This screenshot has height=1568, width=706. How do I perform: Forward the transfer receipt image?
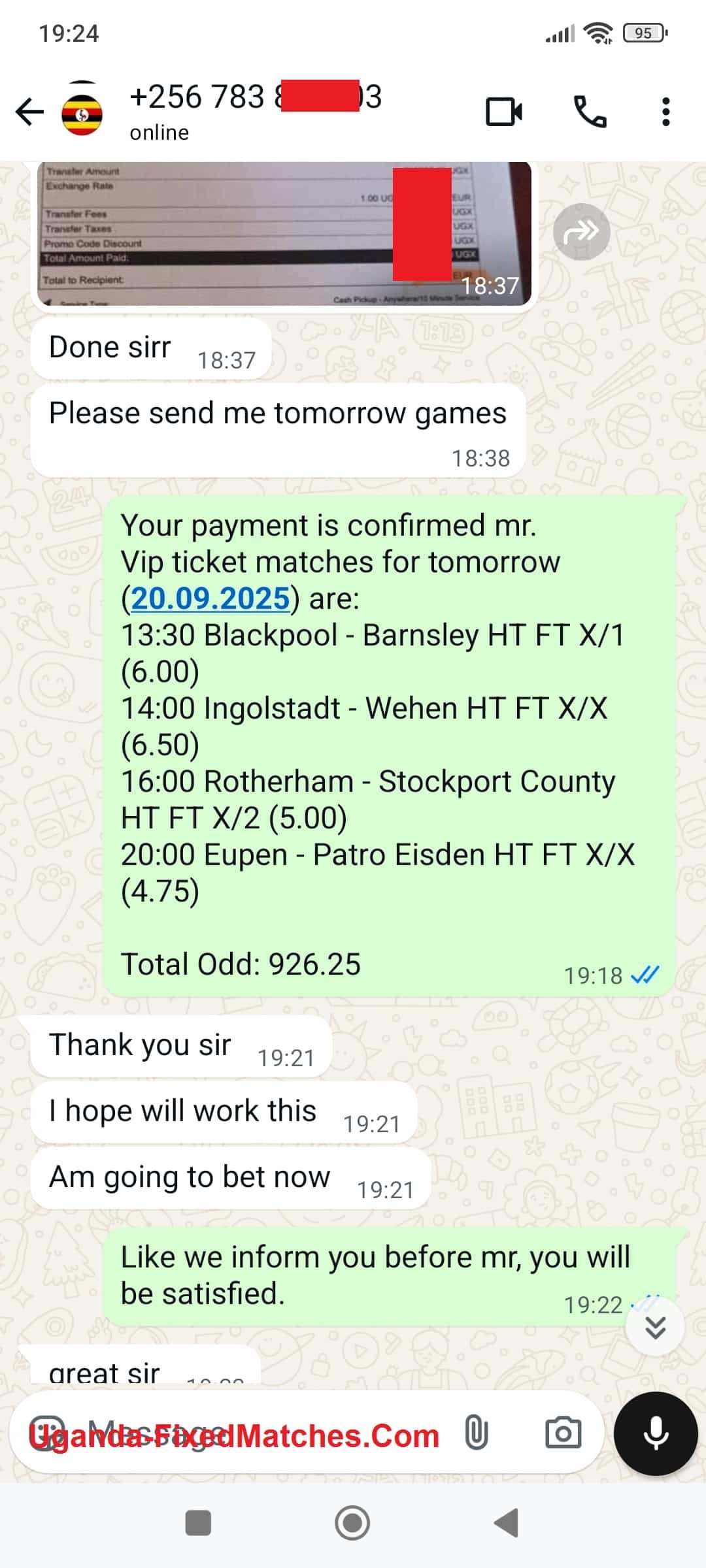pyautogui.click(x=581, y=232)
